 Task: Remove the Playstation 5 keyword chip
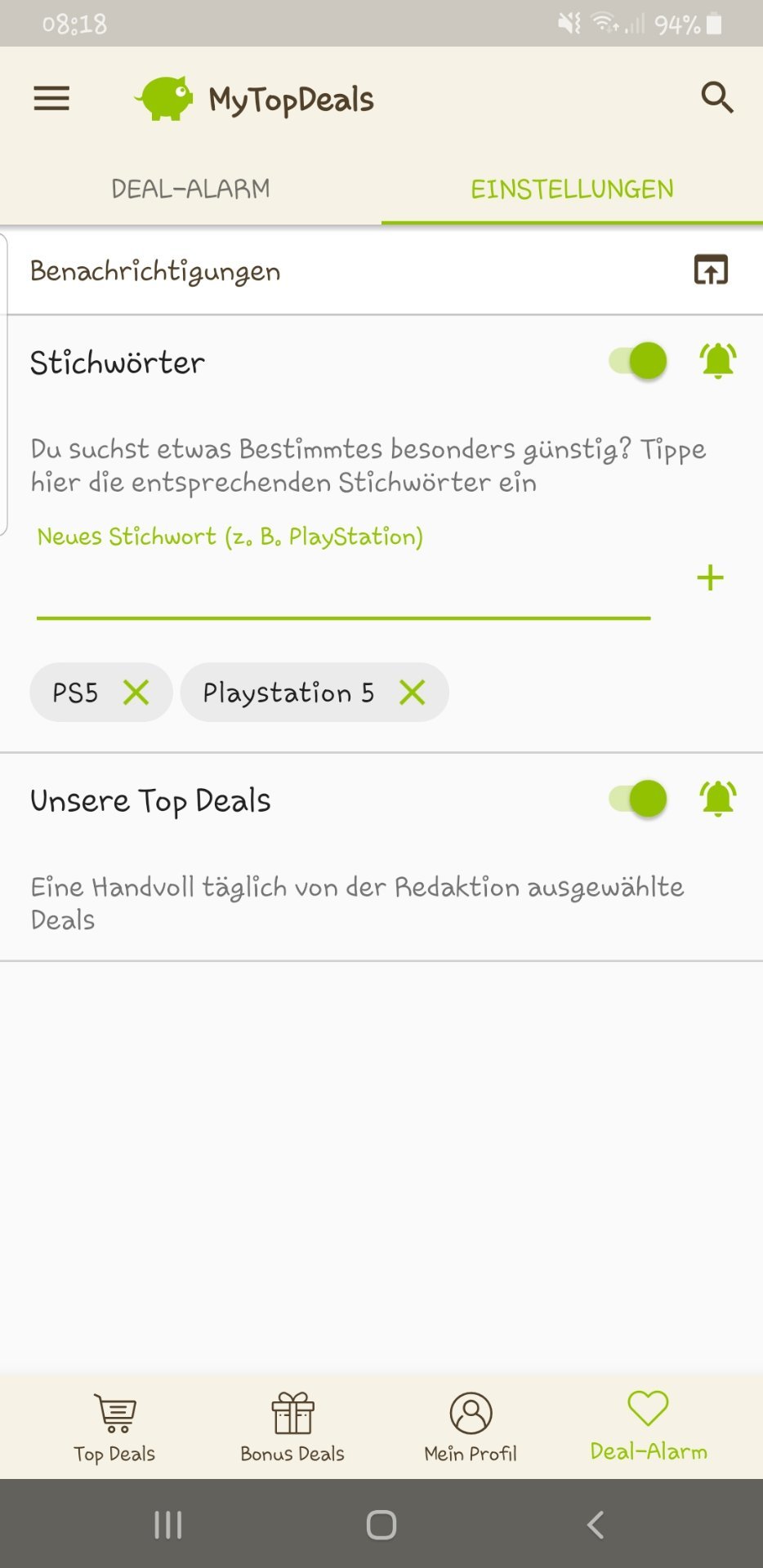[413, 693]
